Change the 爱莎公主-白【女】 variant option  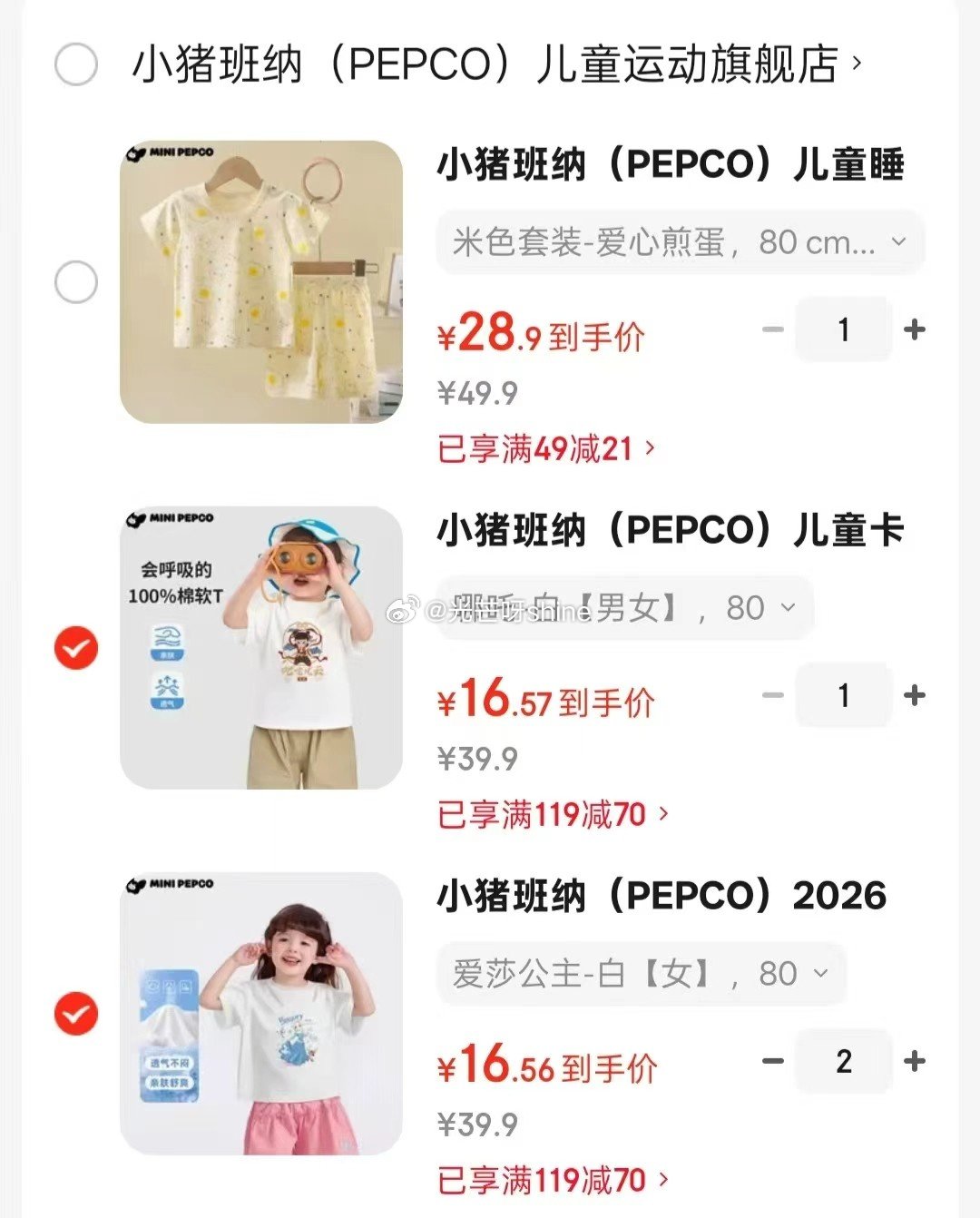pyautogui.click(x=641, y=974)
